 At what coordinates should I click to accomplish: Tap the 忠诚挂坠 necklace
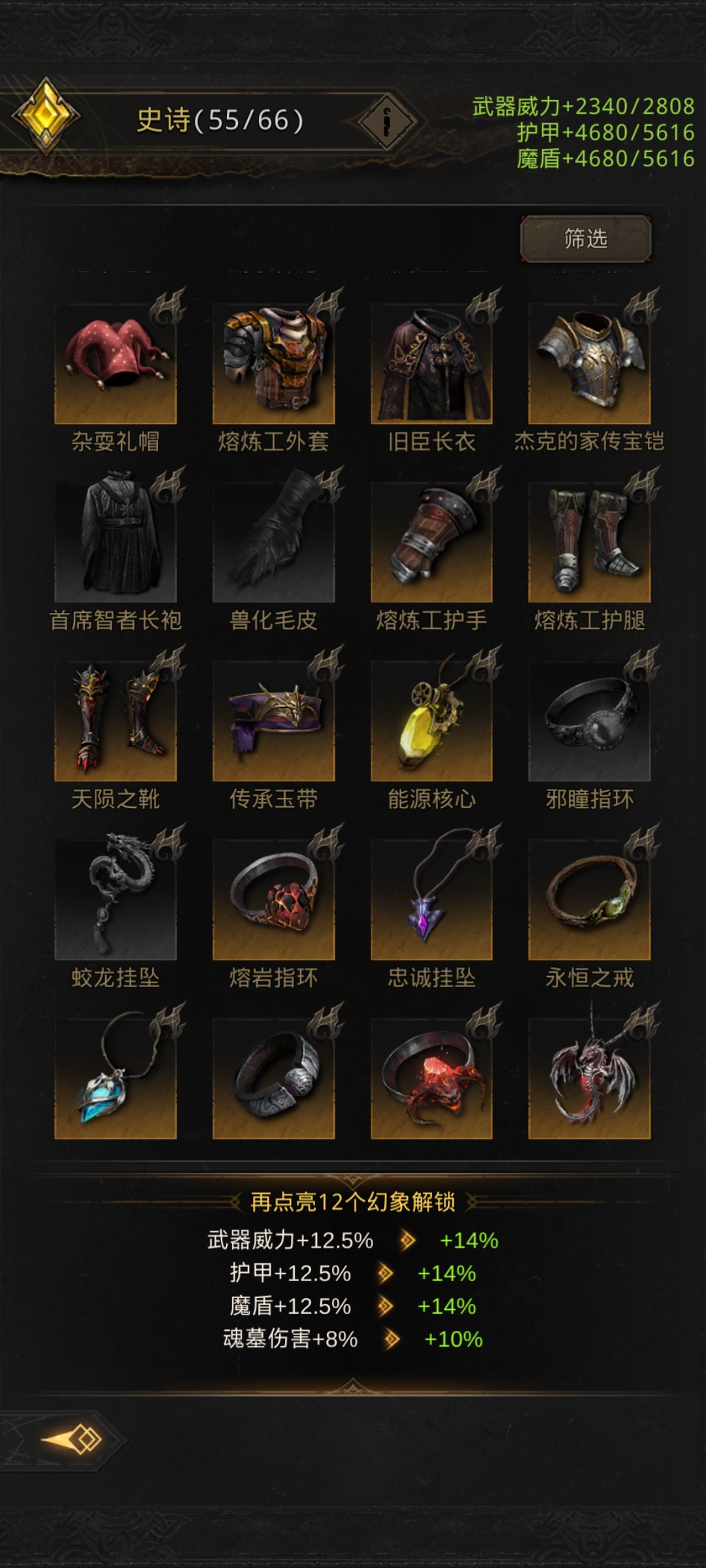[x=431, y=900]
